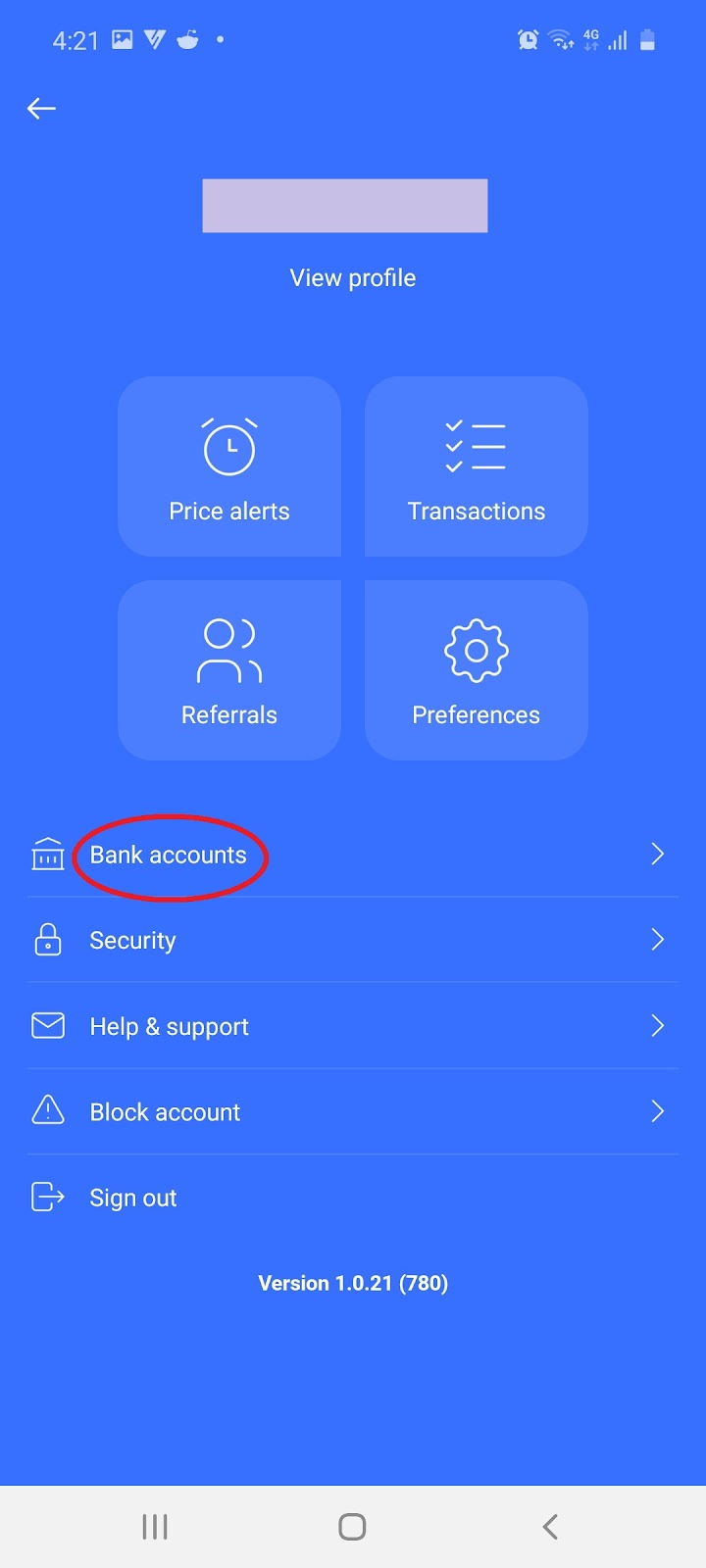Image resolution: width=706 pixels, height=1568 pixels.
Task: Open the Preferences tile
Action: [477, 670]
